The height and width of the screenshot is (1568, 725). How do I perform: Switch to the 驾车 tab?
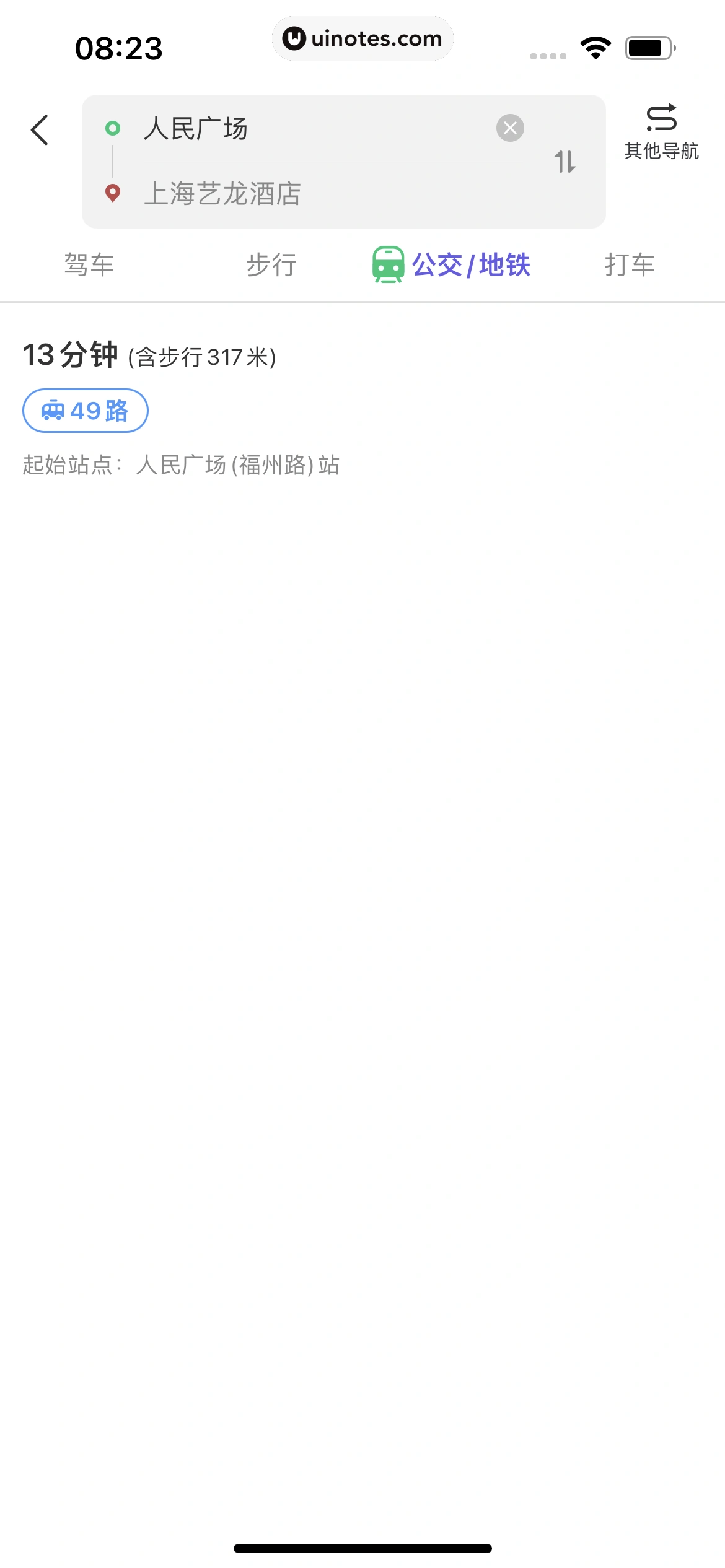[89, 264]
